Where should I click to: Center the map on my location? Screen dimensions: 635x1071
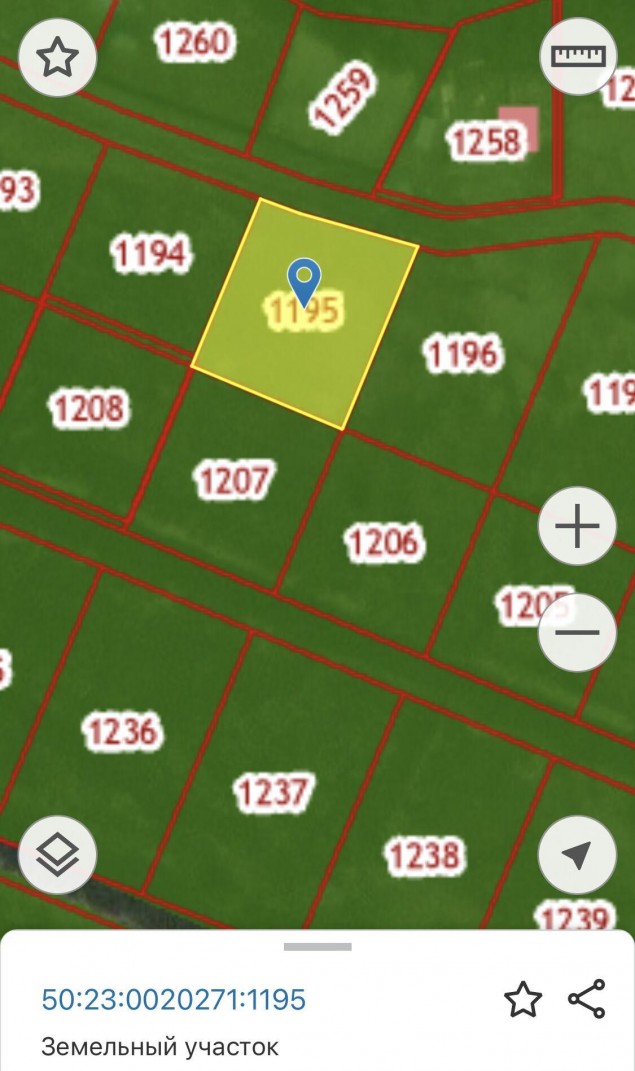click(x=578, y=854)
